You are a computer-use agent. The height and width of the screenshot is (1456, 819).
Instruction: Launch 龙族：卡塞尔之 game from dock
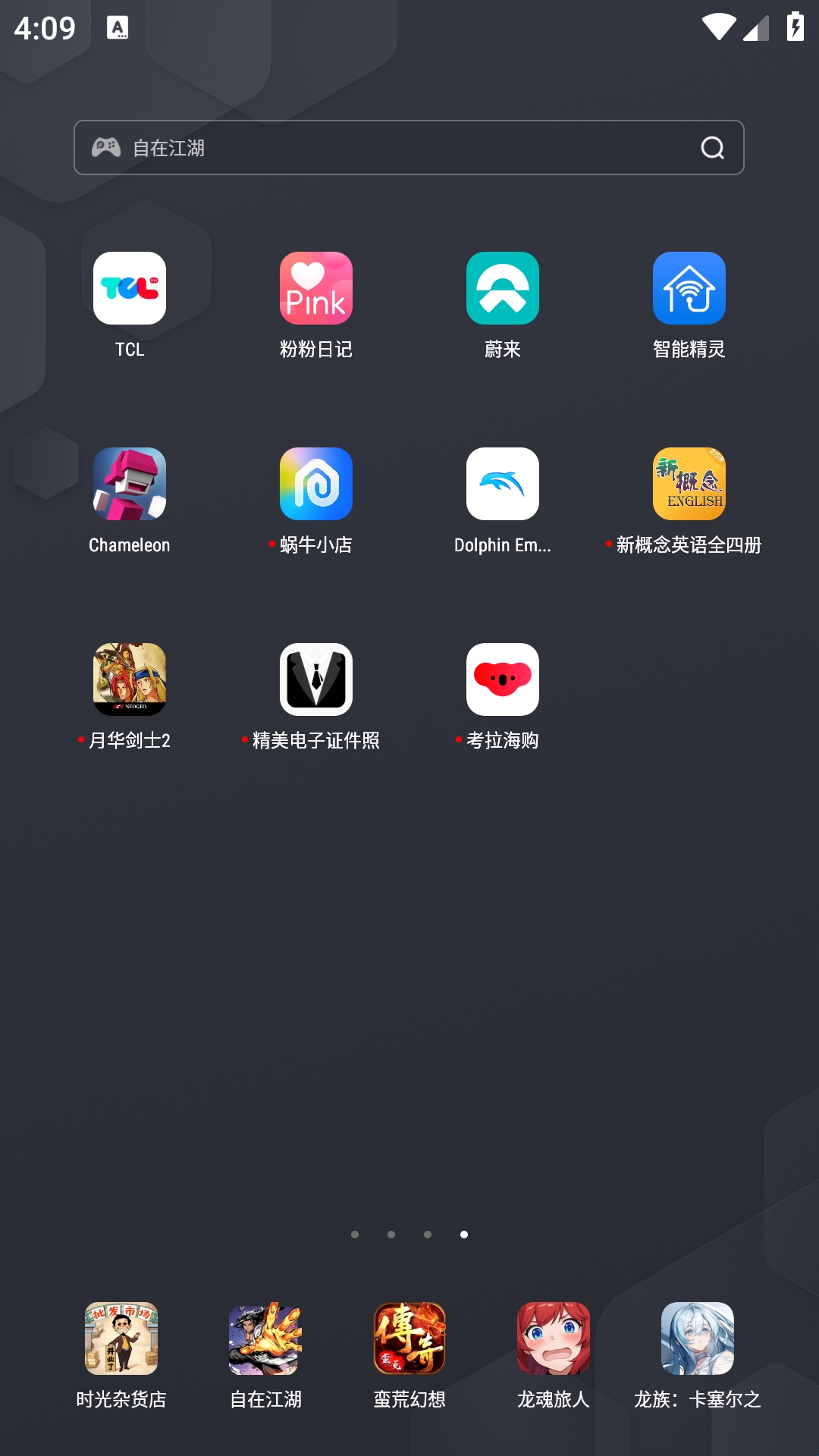point(698,1338)
